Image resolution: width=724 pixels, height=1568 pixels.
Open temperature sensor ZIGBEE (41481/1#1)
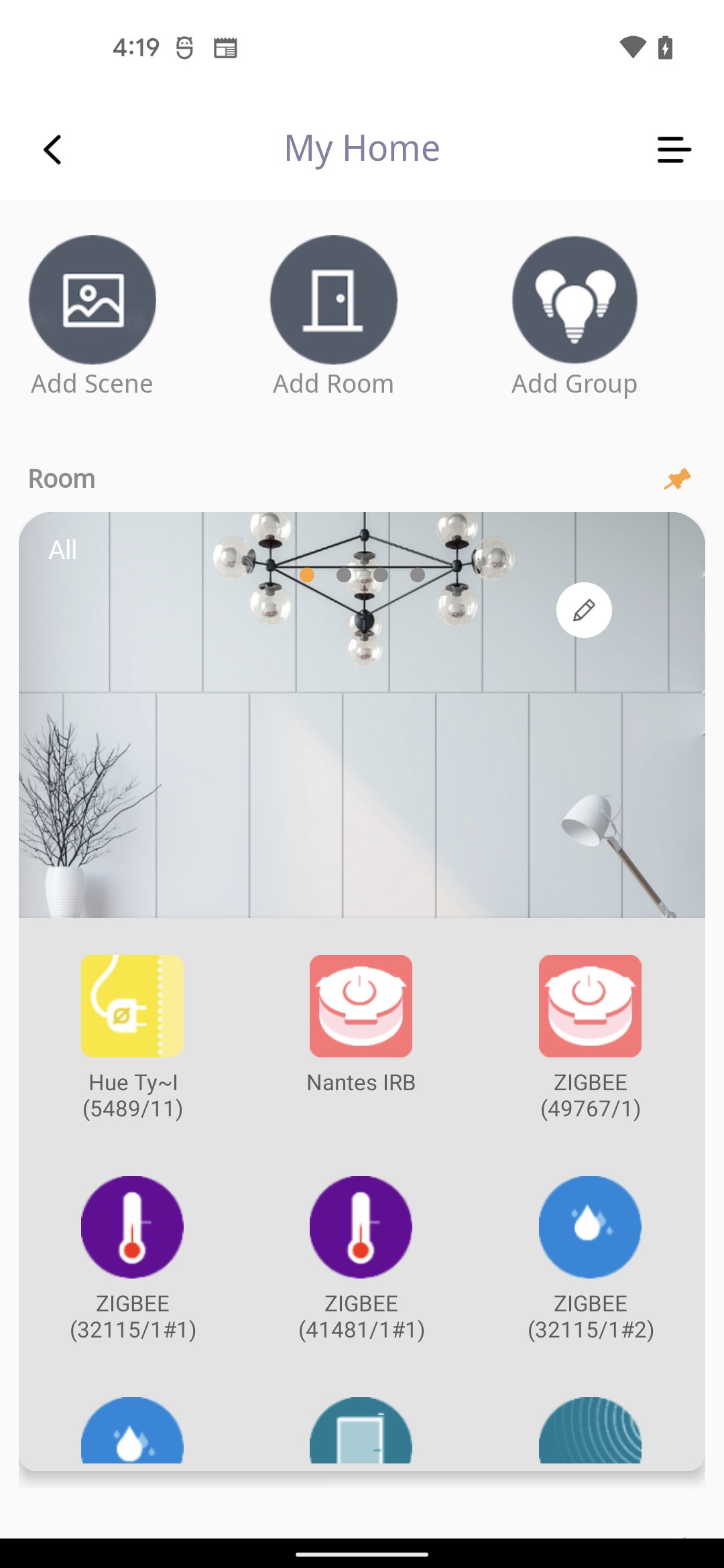(361, 1227)
